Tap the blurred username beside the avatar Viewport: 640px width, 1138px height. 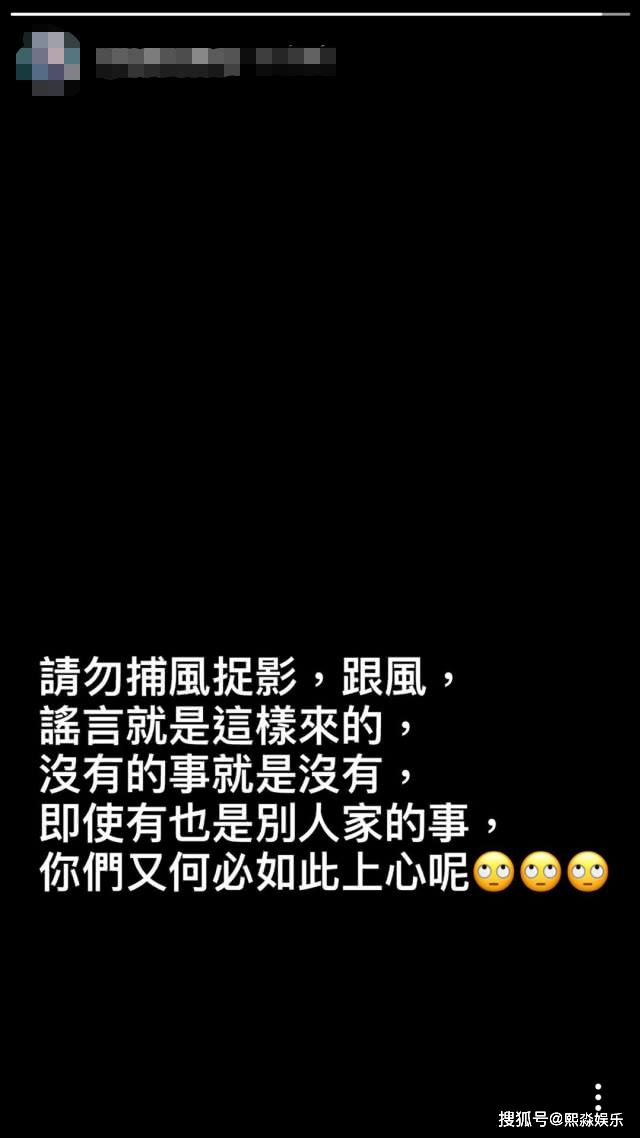click(x=215, y=60)
